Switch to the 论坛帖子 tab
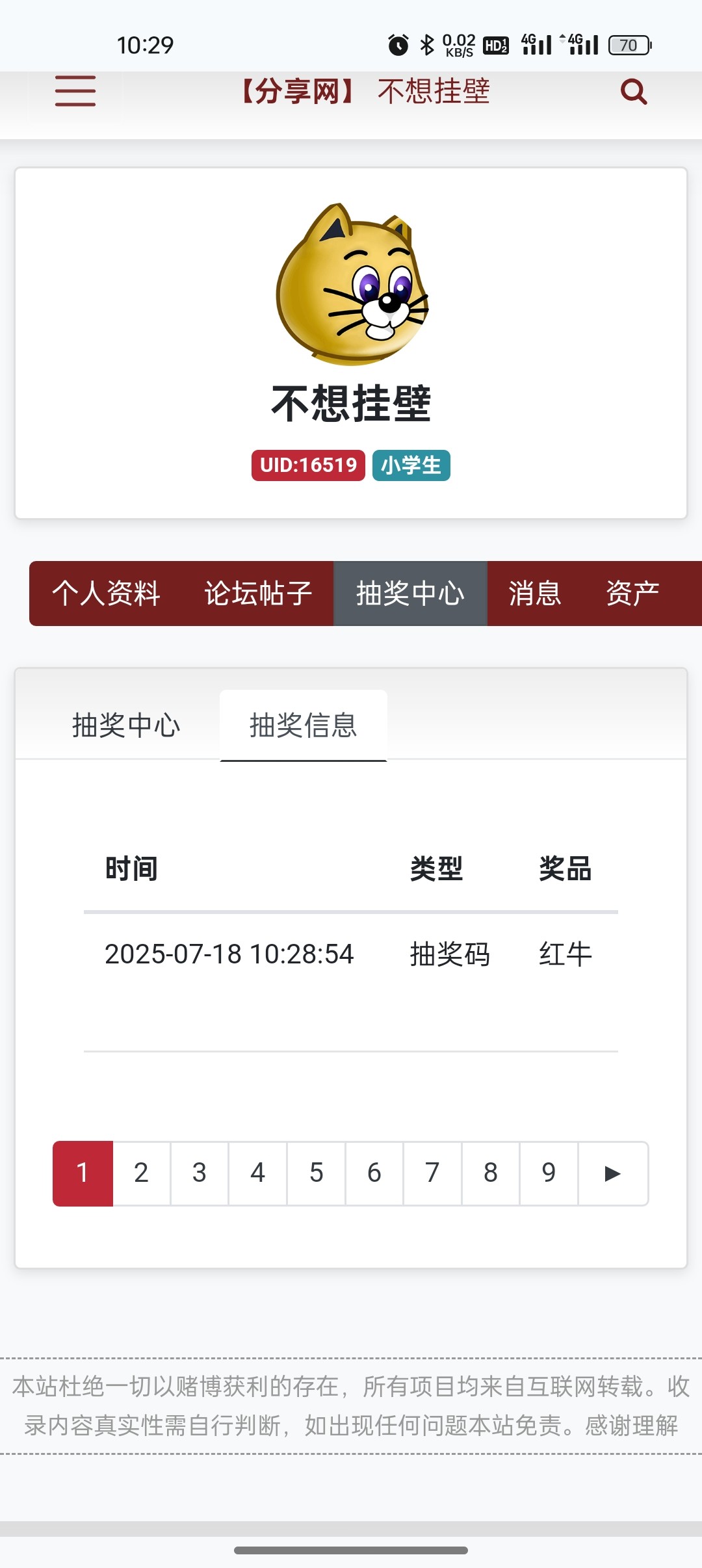702x1568 pixels. tap(258, 594)
